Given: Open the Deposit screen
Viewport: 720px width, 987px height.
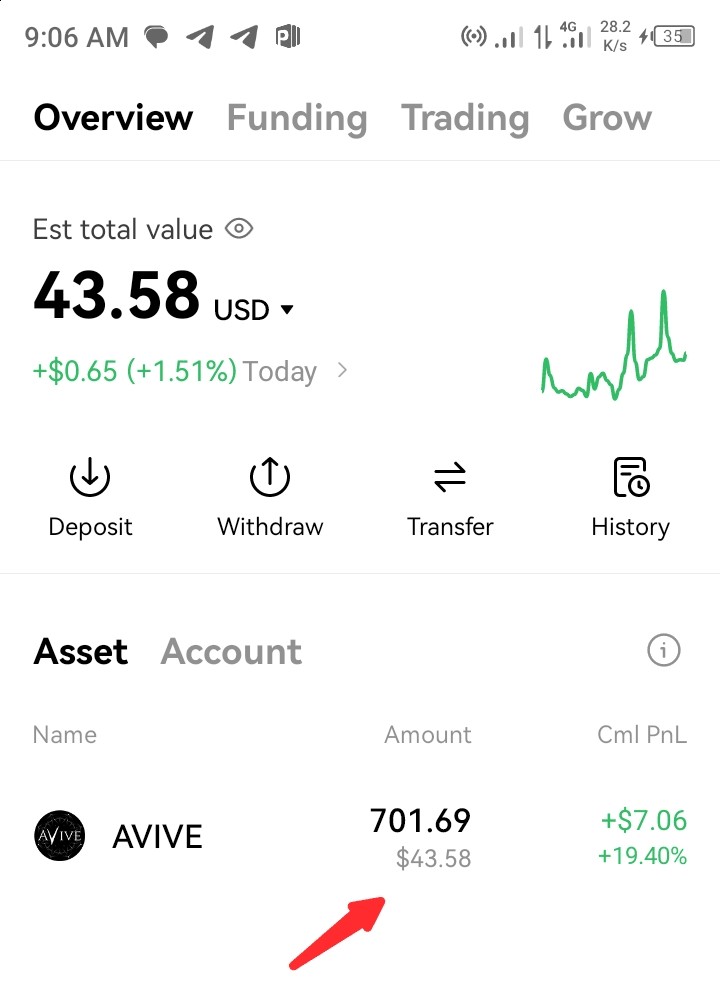Looking at the screenshot, I should click(90, 495).
